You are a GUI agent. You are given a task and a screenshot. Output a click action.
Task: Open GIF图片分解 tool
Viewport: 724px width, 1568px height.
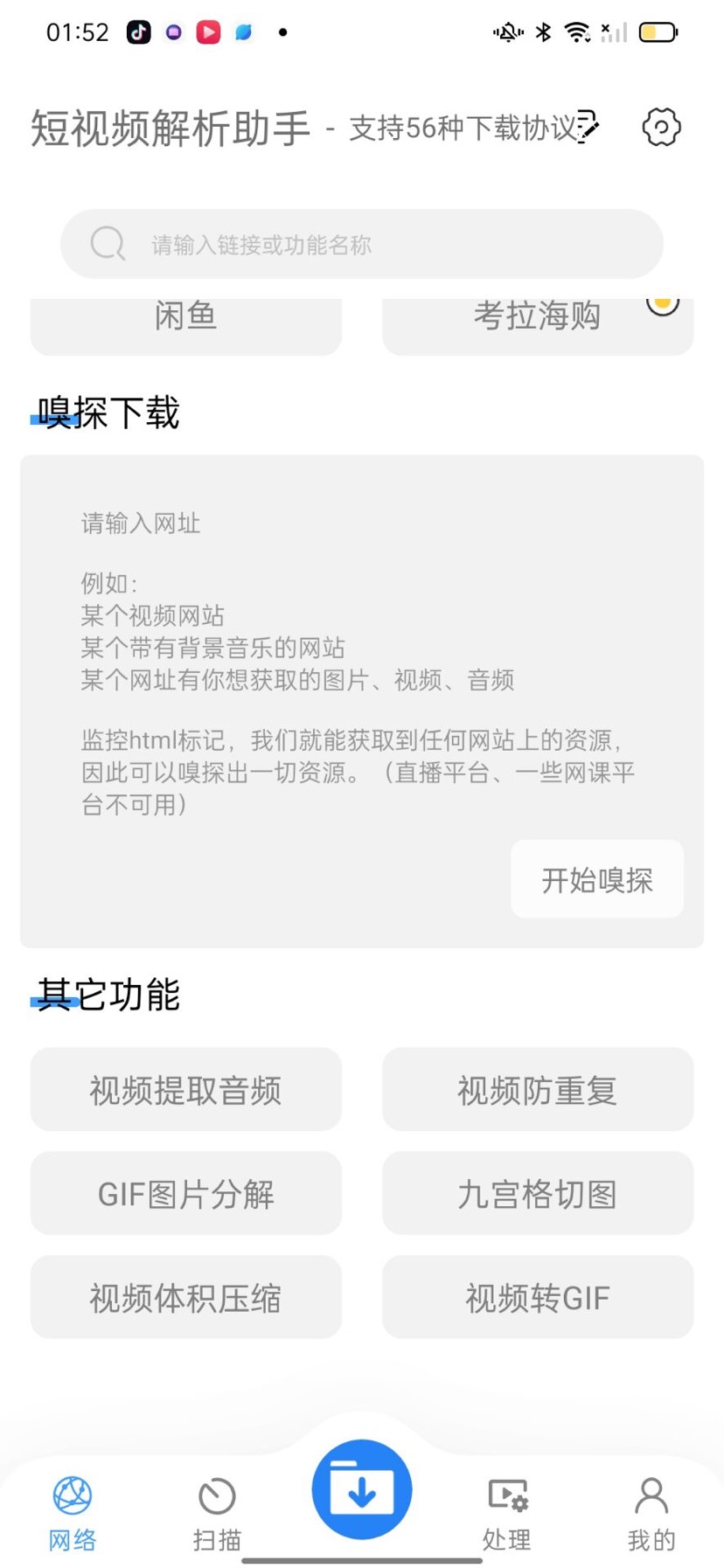pyautogui.click(x=185, y=1194)
